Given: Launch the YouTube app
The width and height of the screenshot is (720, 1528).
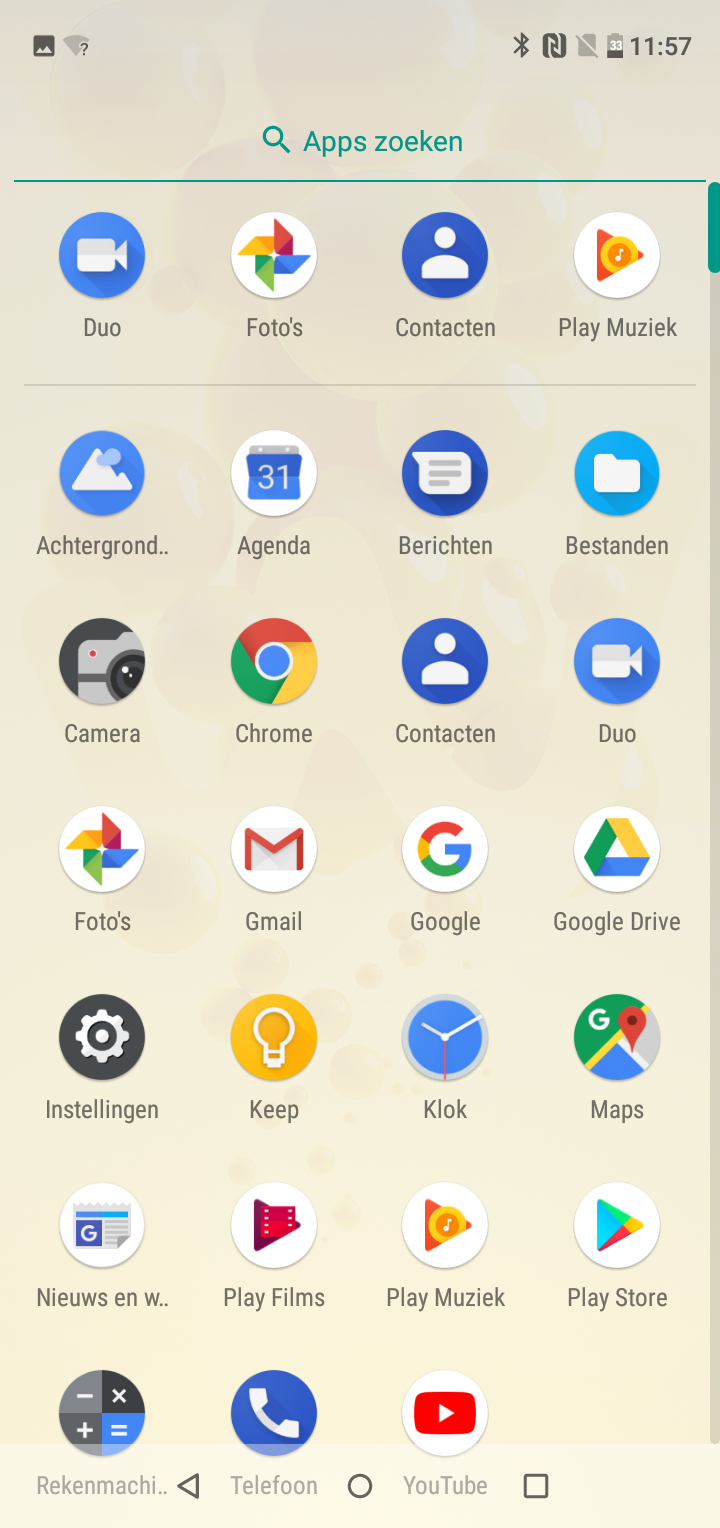Looking at the screenshot, I should click(445, 1413).
